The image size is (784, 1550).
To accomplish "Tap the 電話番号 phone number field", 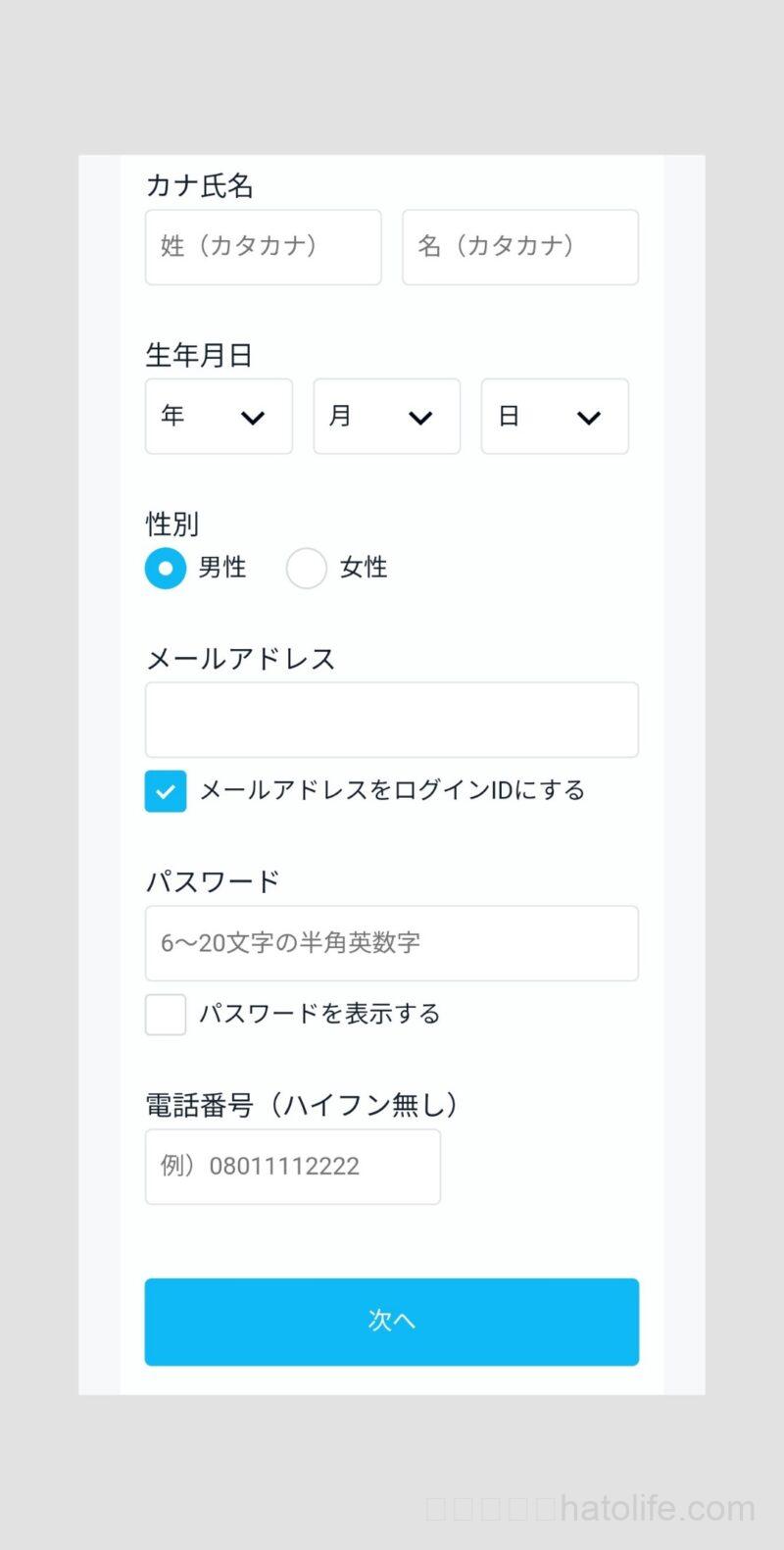I will click(292, 1167).
